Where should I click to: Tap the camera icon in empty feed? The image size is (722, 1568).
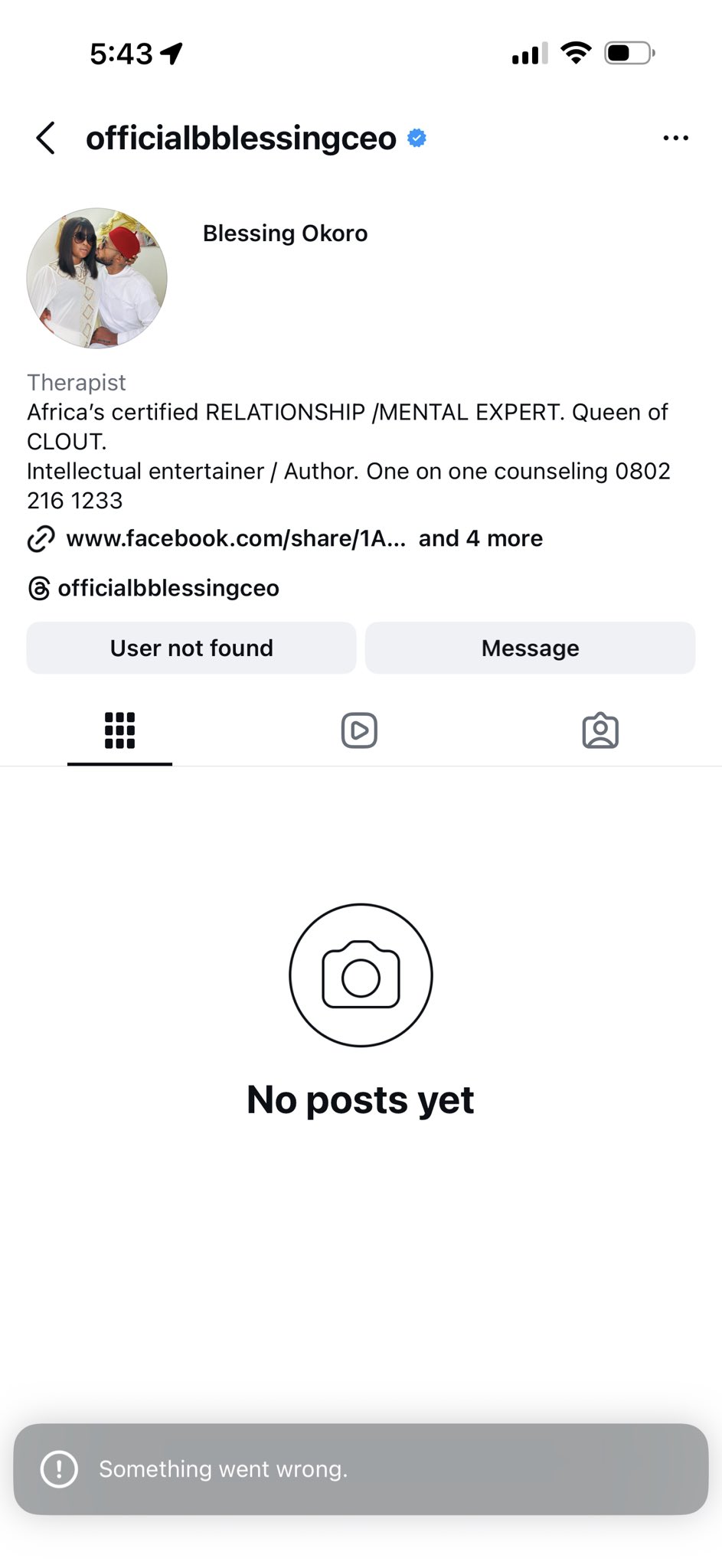coord(360,974)
